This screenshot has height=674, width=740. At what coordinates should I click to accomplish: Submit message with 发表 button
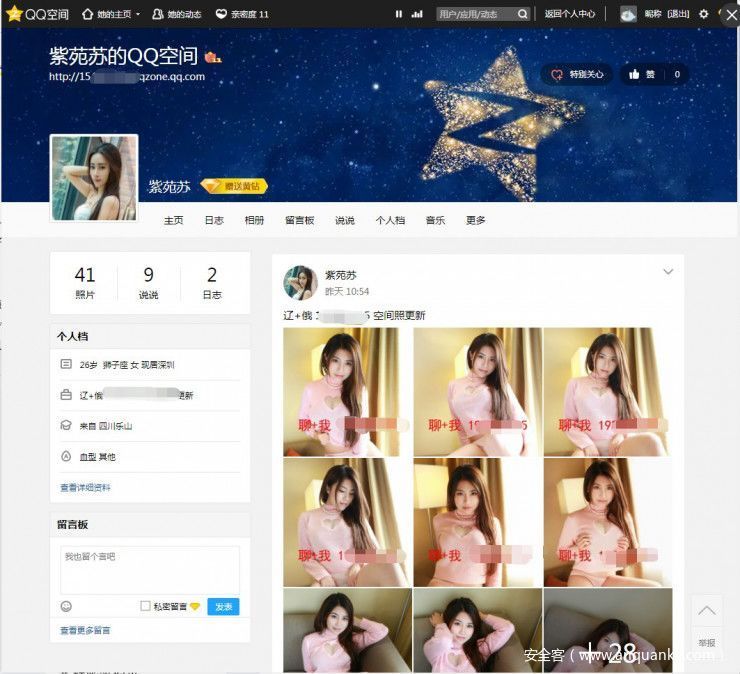[223, 606]
